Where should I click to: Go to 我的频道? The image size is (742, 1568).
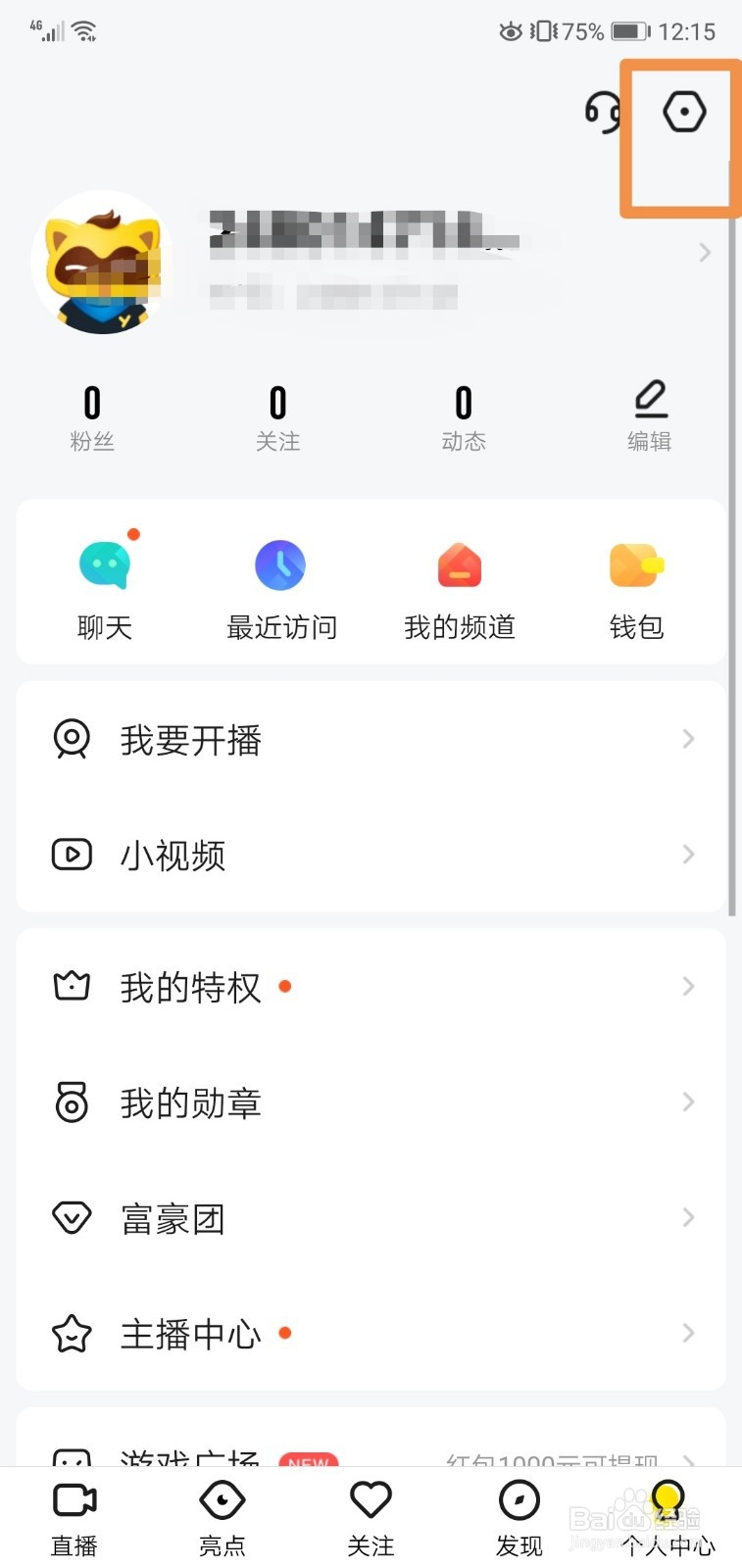pos(460,583)
